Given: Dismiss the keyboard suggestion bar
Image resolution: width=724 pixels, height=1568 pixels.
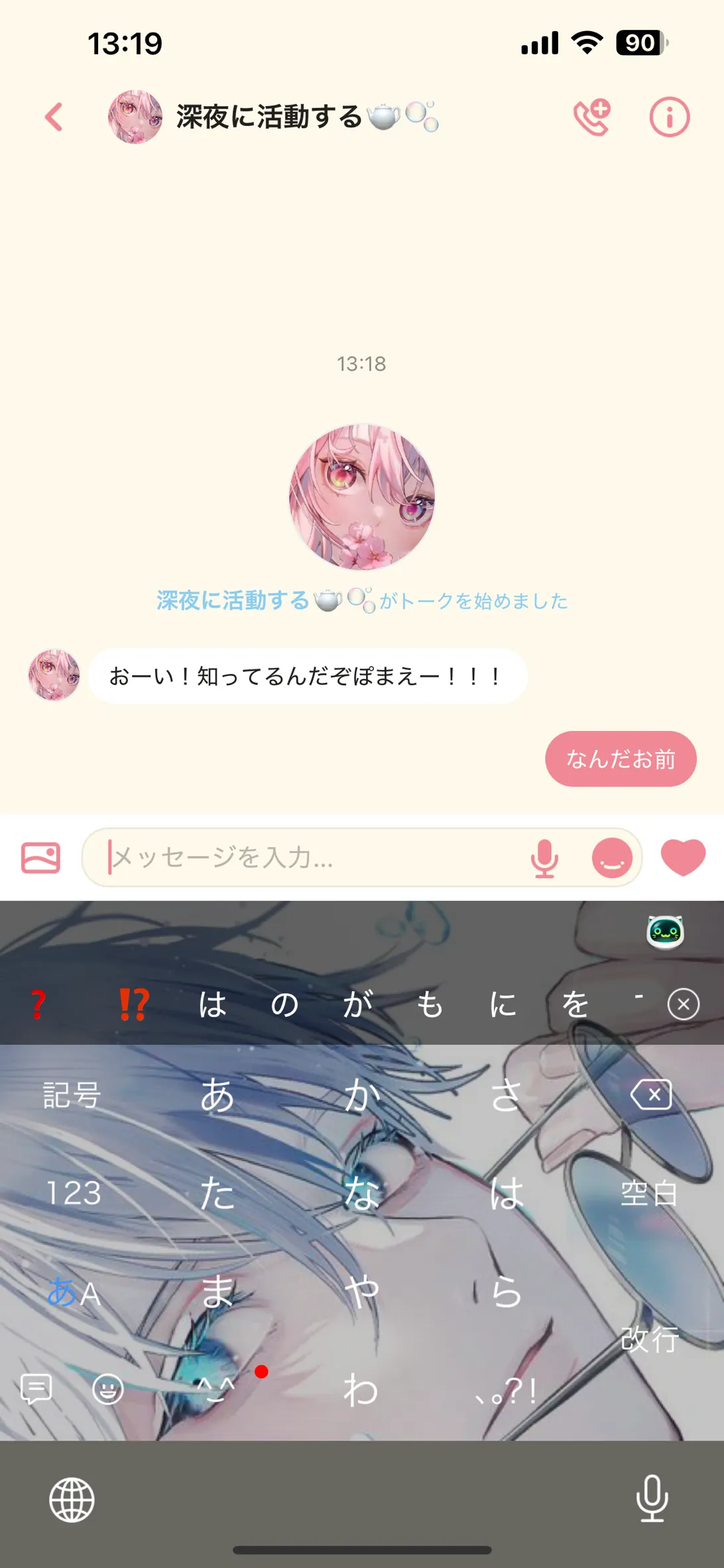Looking at the screenshot, I should point(684,1004).
